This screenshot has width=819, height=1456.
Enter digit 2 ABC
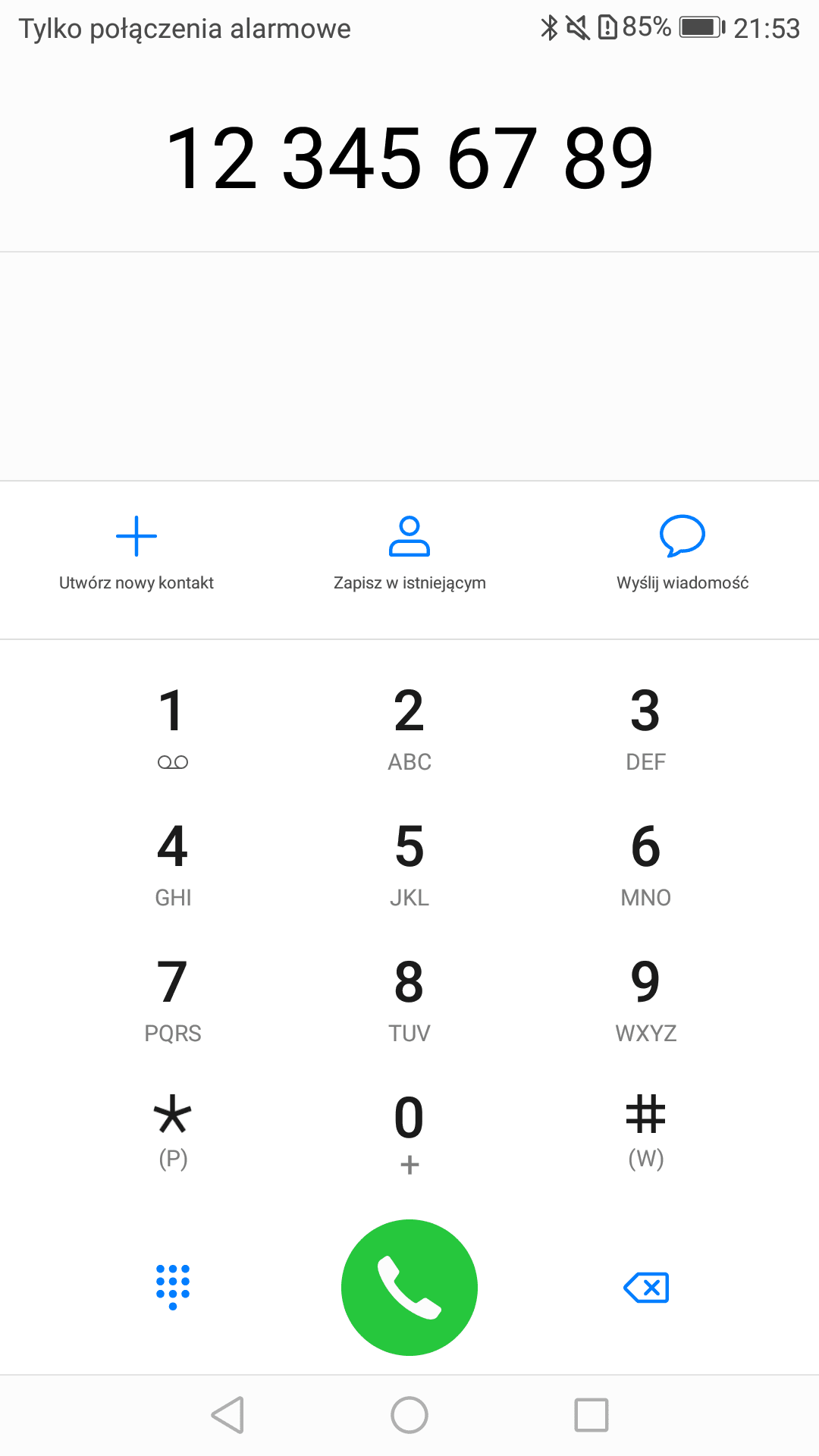(x=409, y=728)
